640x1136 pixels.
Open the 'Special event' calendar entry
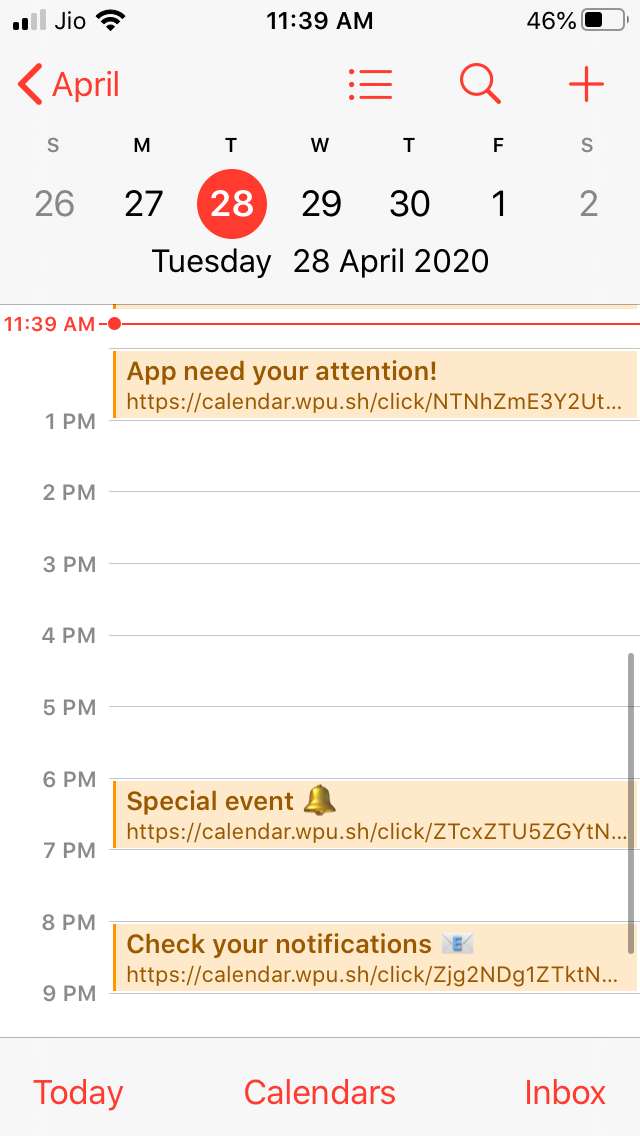pyautogui.click(x=375, y=814)
